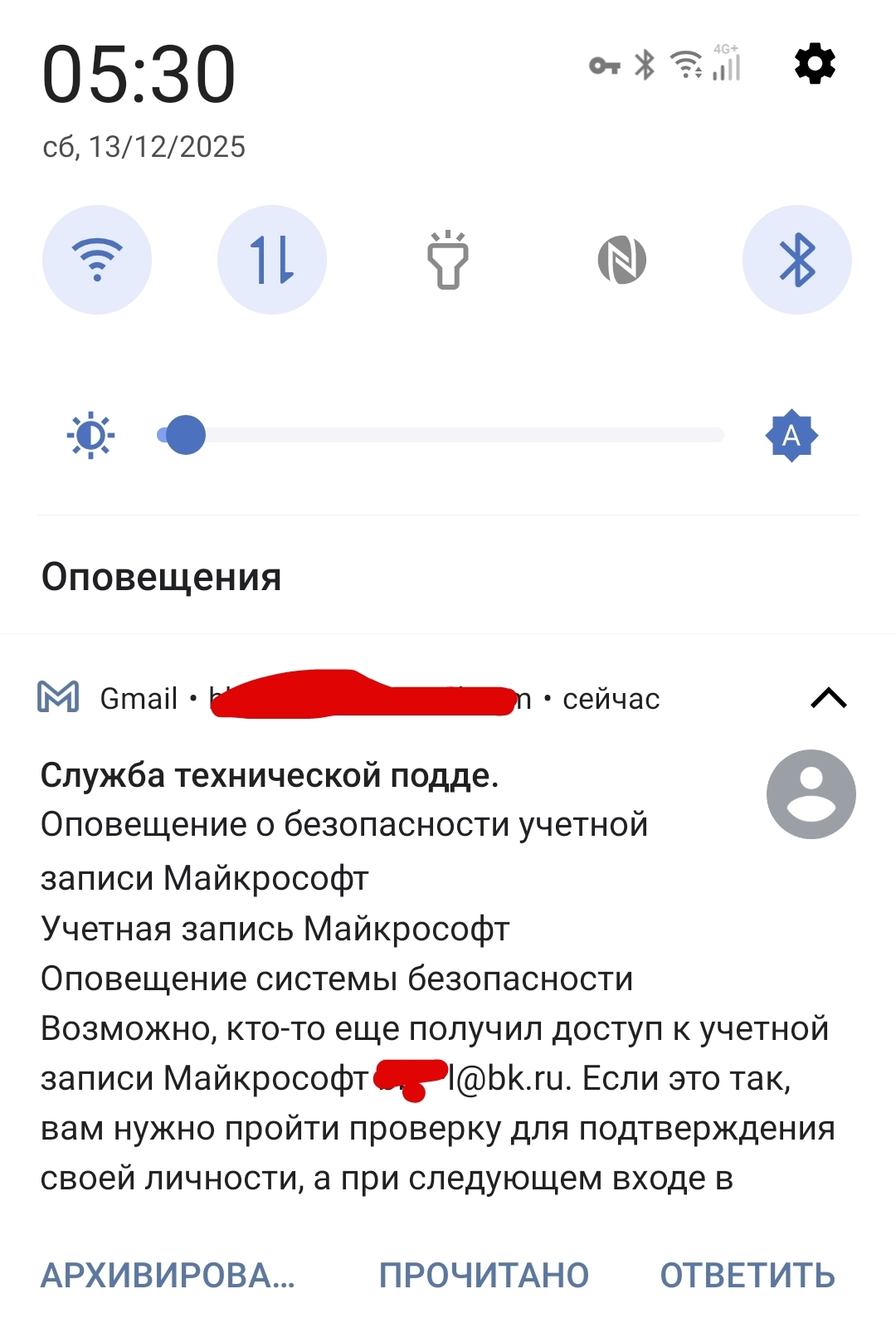
Task: Turn on the flashlight
Action: tap(447, 260)
